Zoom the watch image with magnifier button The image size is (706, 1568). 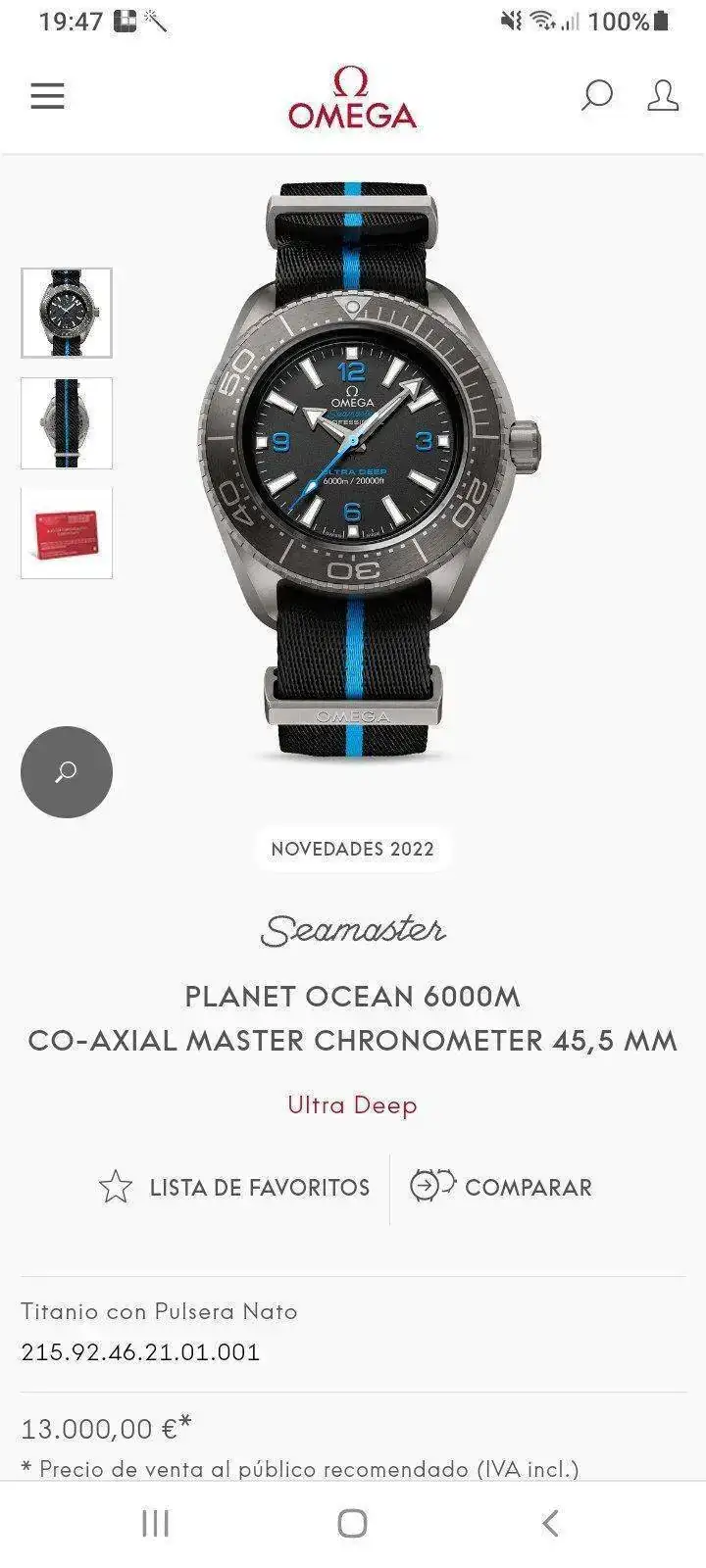[x=67, y=772]
